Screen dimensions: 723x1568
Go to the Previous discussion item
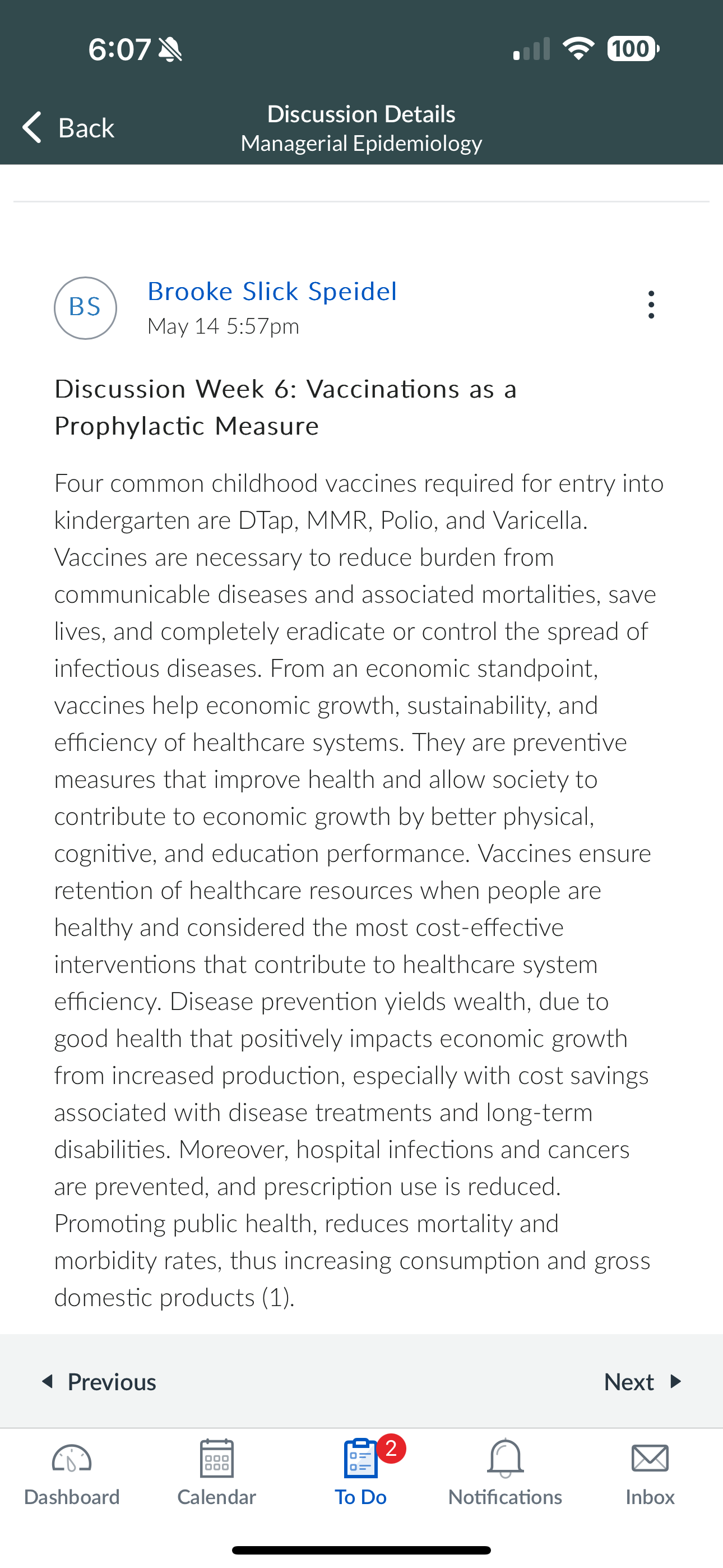[99, 1382]
